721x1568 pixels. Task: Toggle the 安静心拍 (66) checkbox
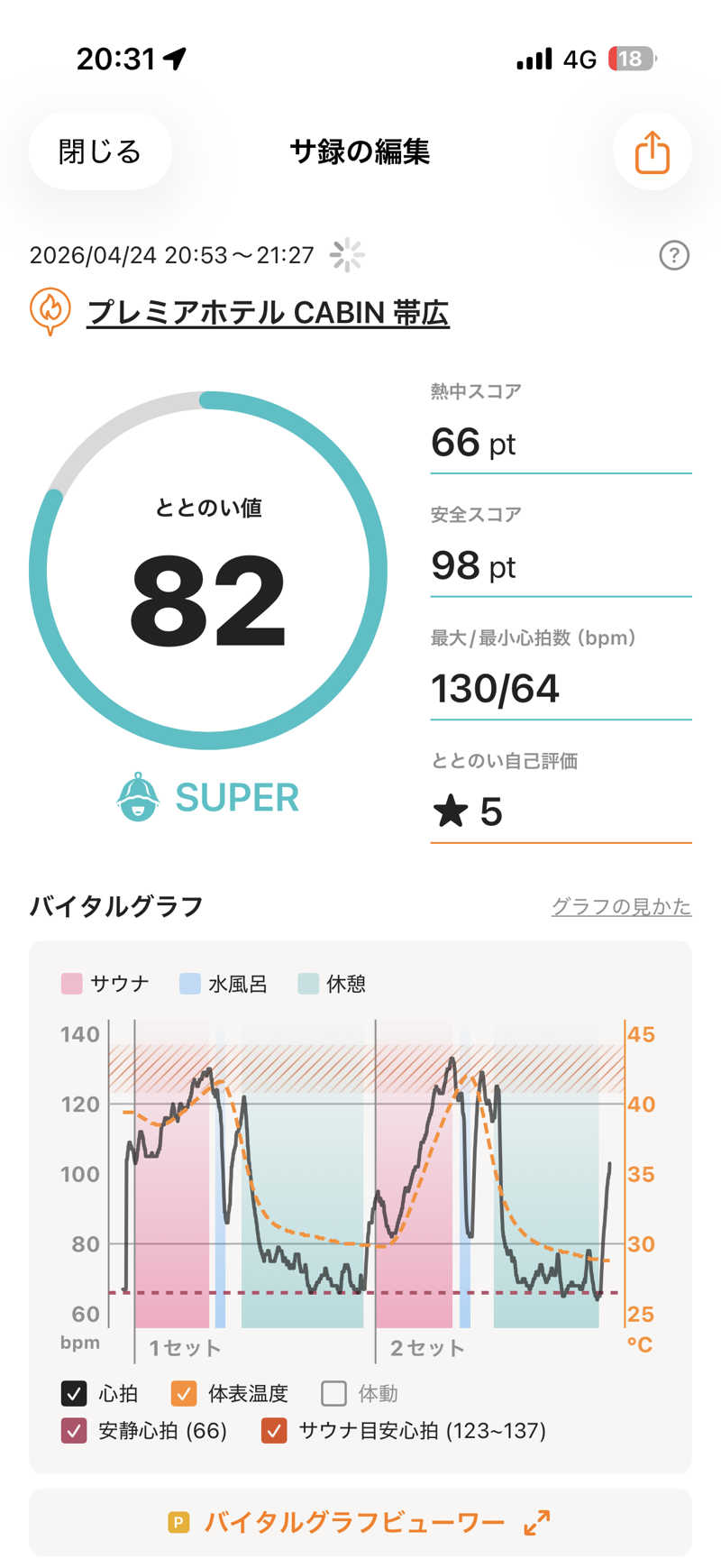[x=74, y=1430]
